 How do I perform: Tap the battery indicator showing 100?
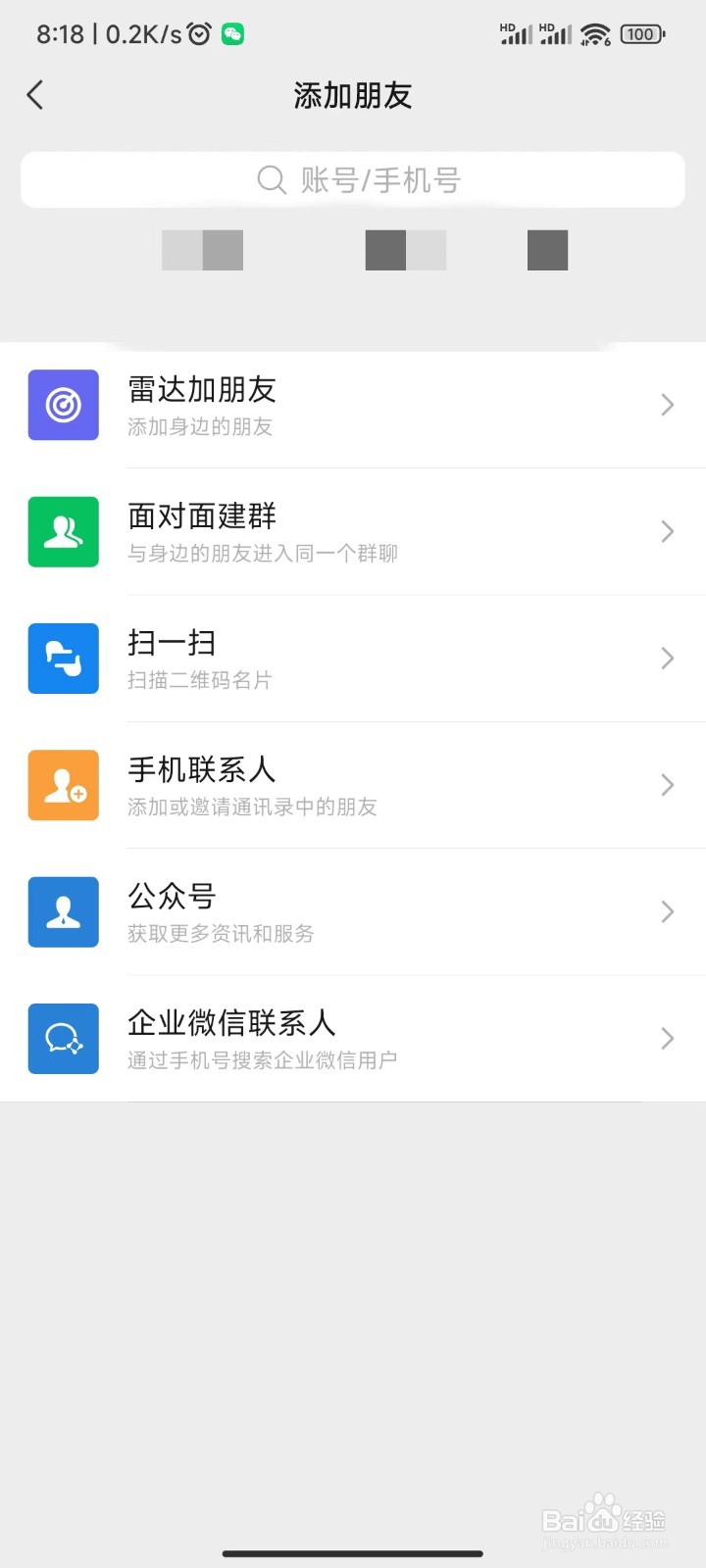coord(642,32)
